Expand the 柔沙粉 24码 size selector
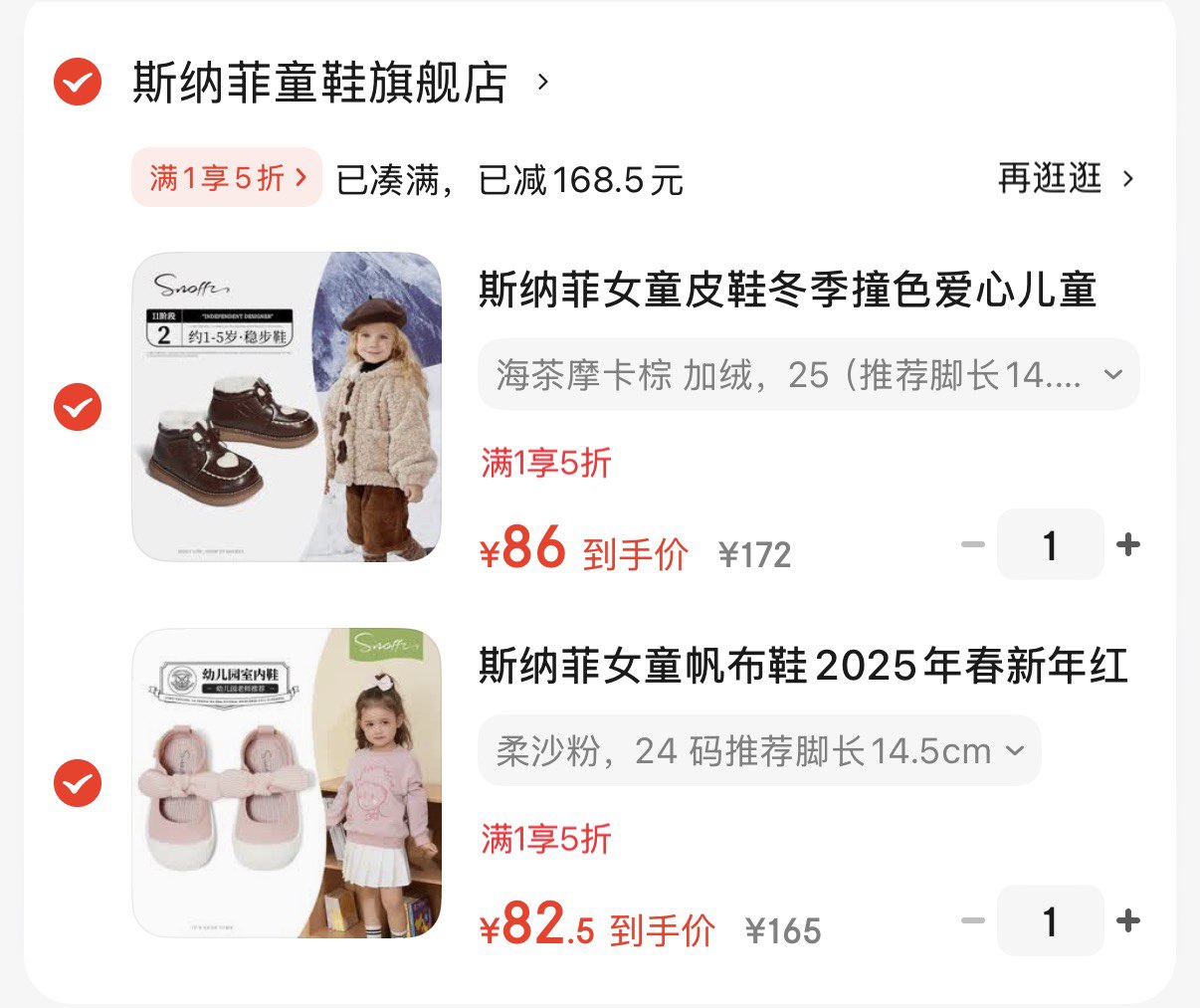1200x1008 pixels. [x=759, y=750]
